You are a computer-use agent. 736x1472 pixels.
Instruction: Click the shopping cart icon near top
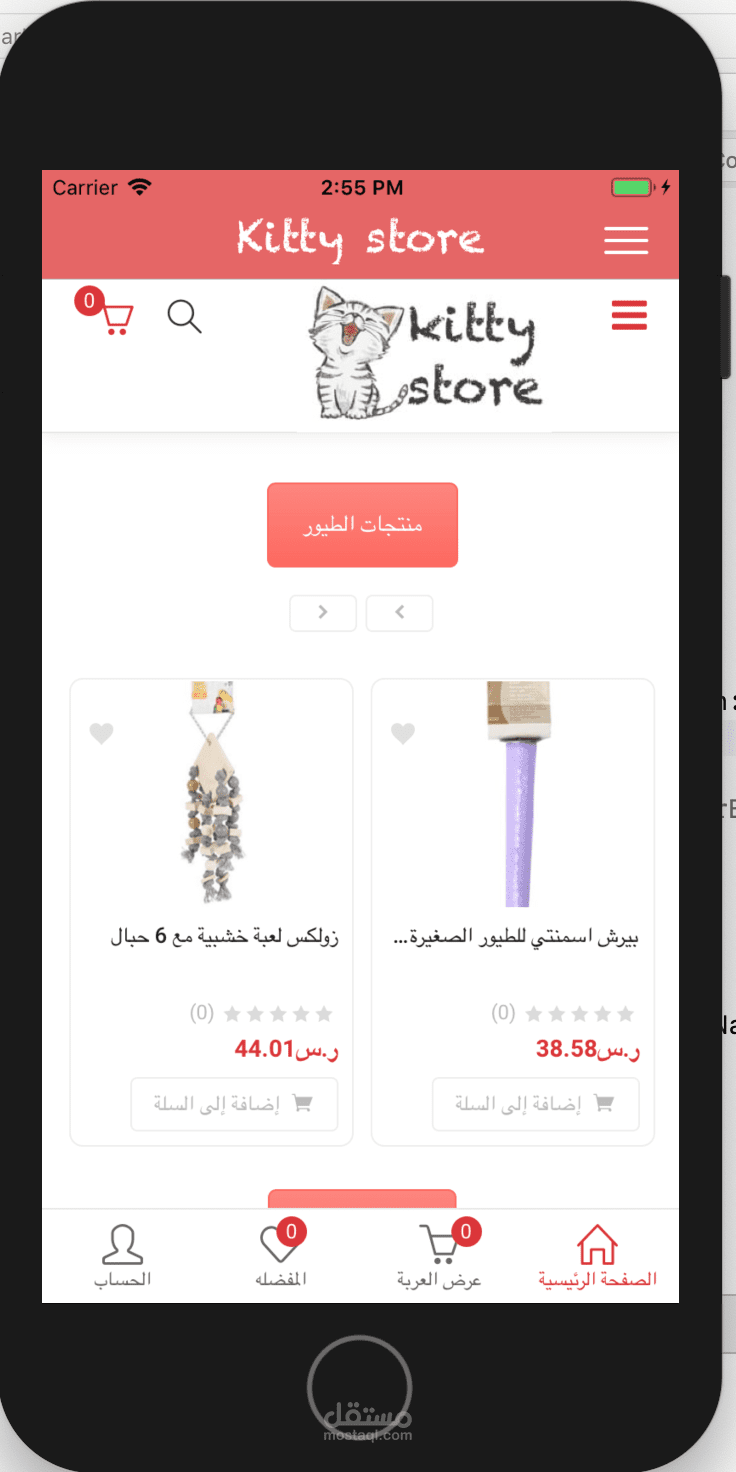(x=113, y=318)
